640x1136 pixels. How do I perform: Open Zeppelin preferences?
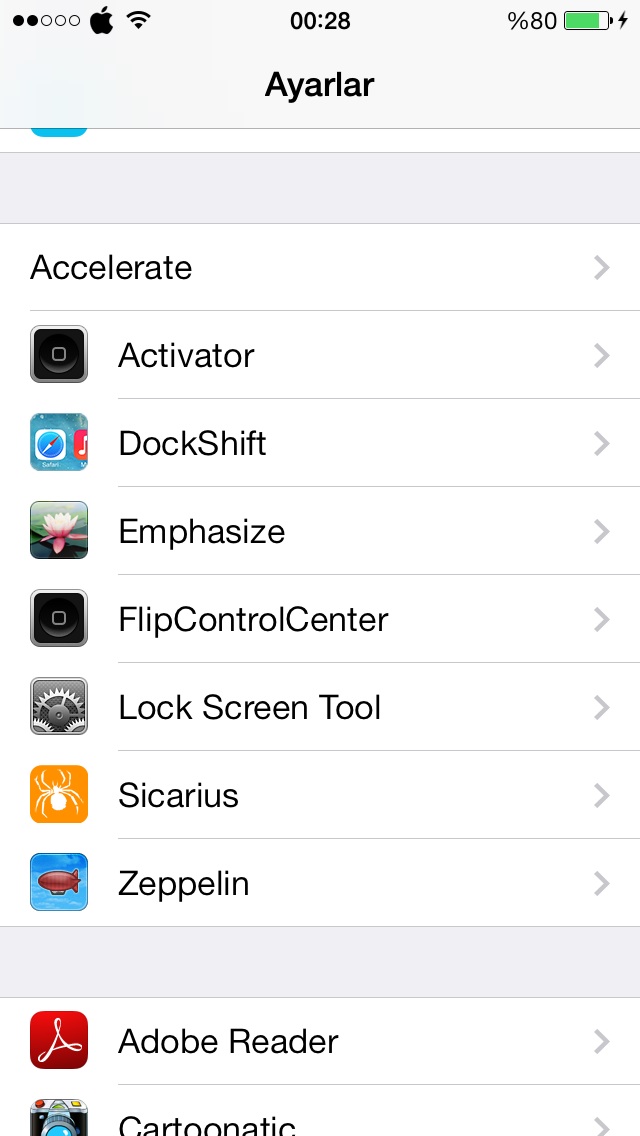pyautogui.click(x=320, y=882)
